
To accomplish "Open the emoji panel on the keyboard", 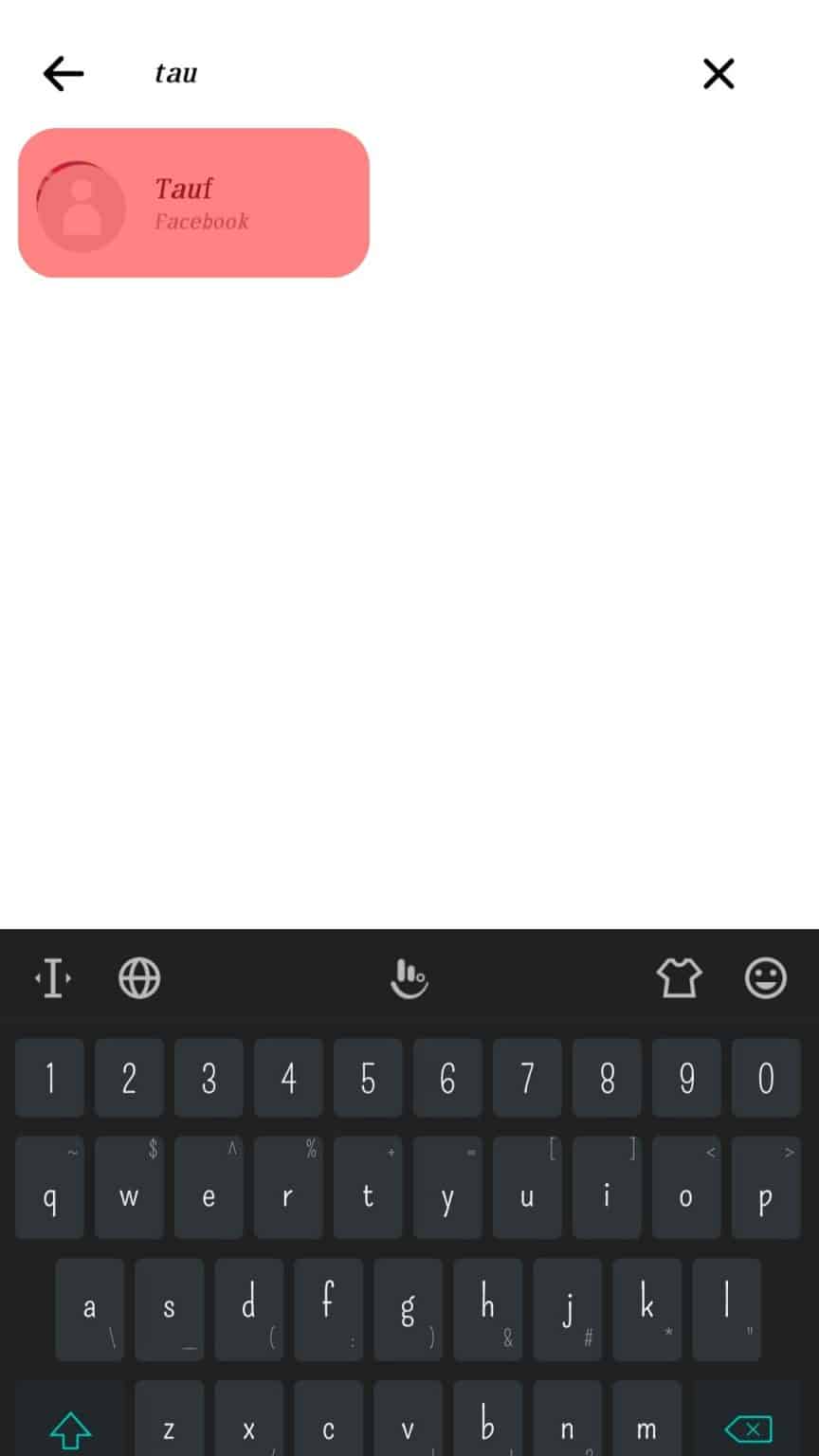I will pyautogui.click(x=766, y=977).
